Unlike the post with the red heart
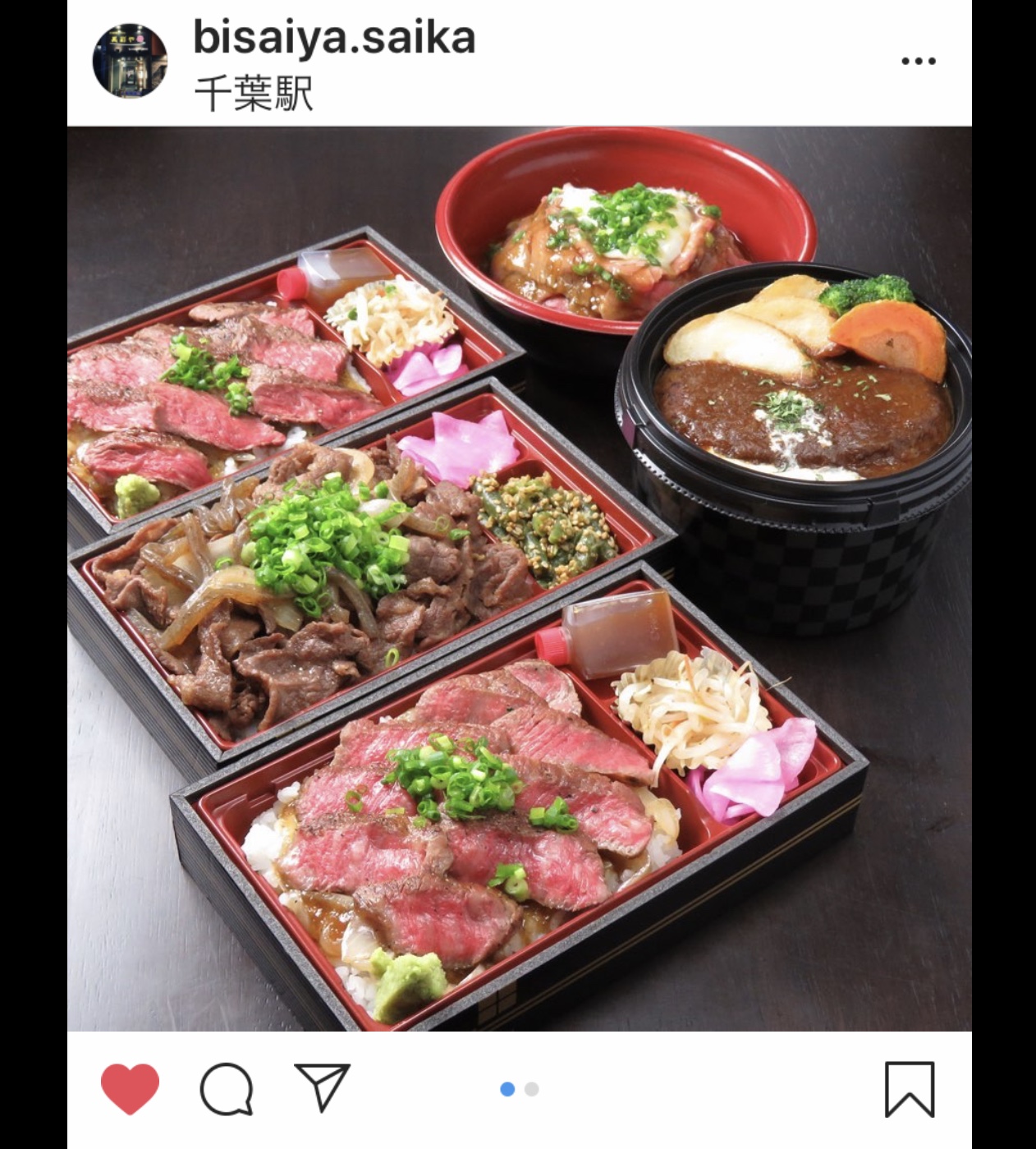The image size is (1036, 1149). [130, 1089]
